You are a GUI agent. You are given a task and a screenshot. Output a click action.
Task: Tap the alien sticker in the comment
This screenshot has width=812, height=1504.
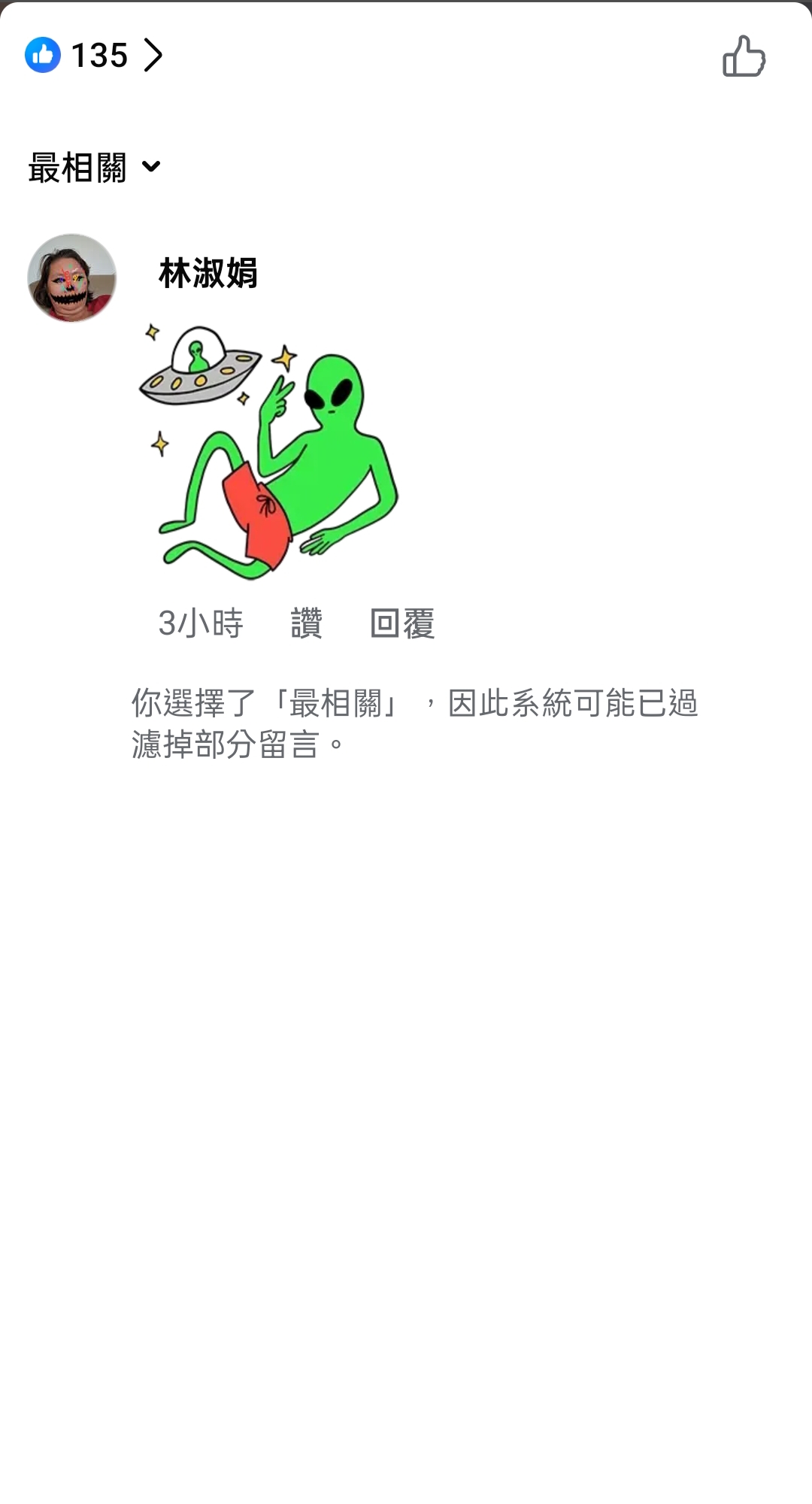[268, 451]
